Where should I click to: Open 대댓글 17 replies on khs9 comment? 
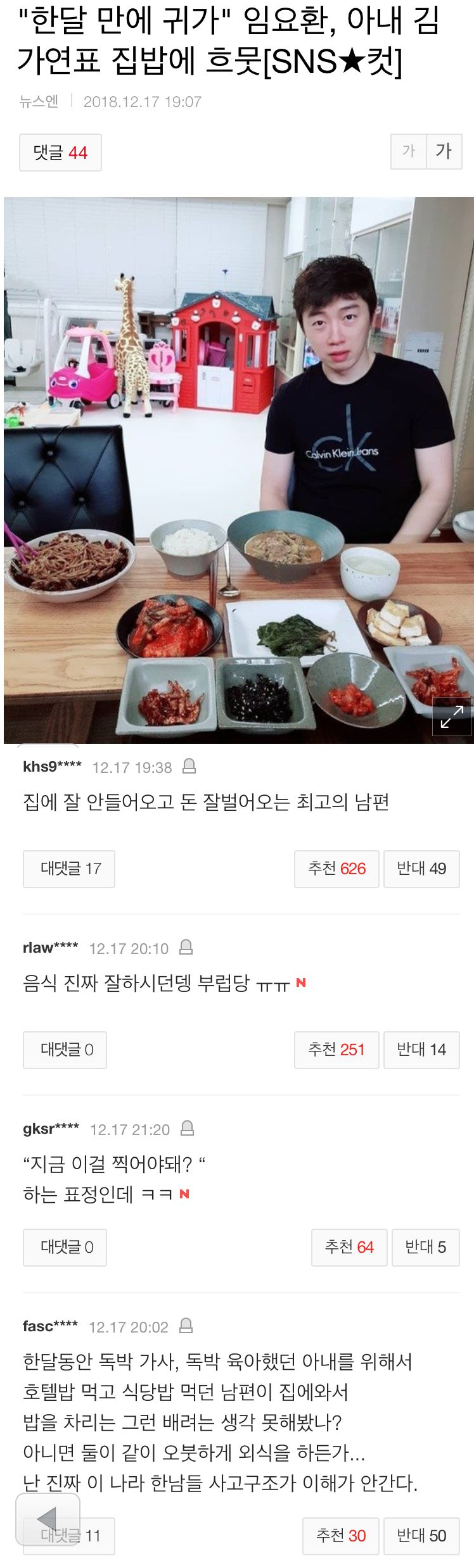tap(69, 869)
